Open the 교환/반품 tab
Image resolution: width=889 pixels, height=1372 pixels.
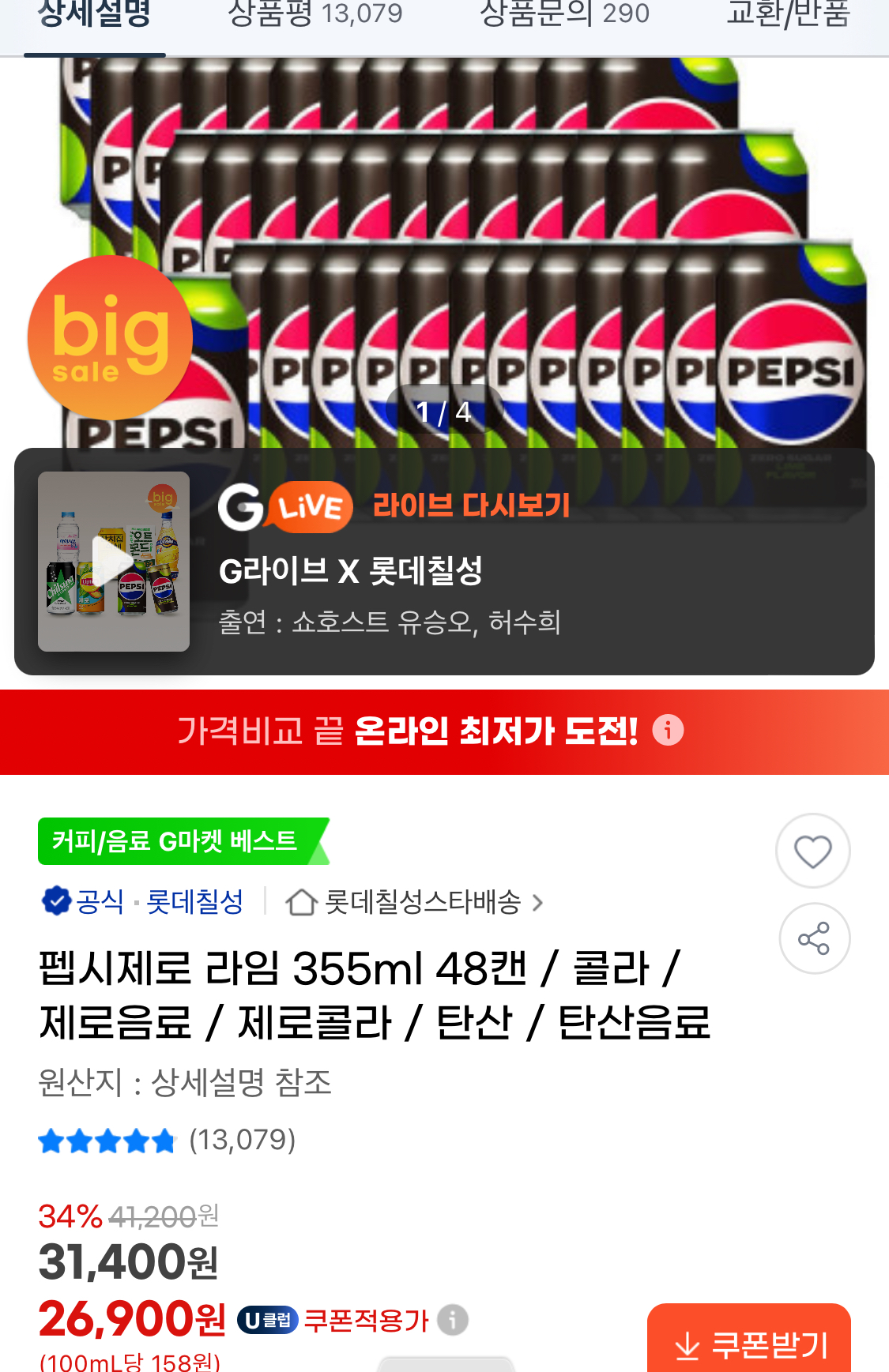tap(787, 16)
